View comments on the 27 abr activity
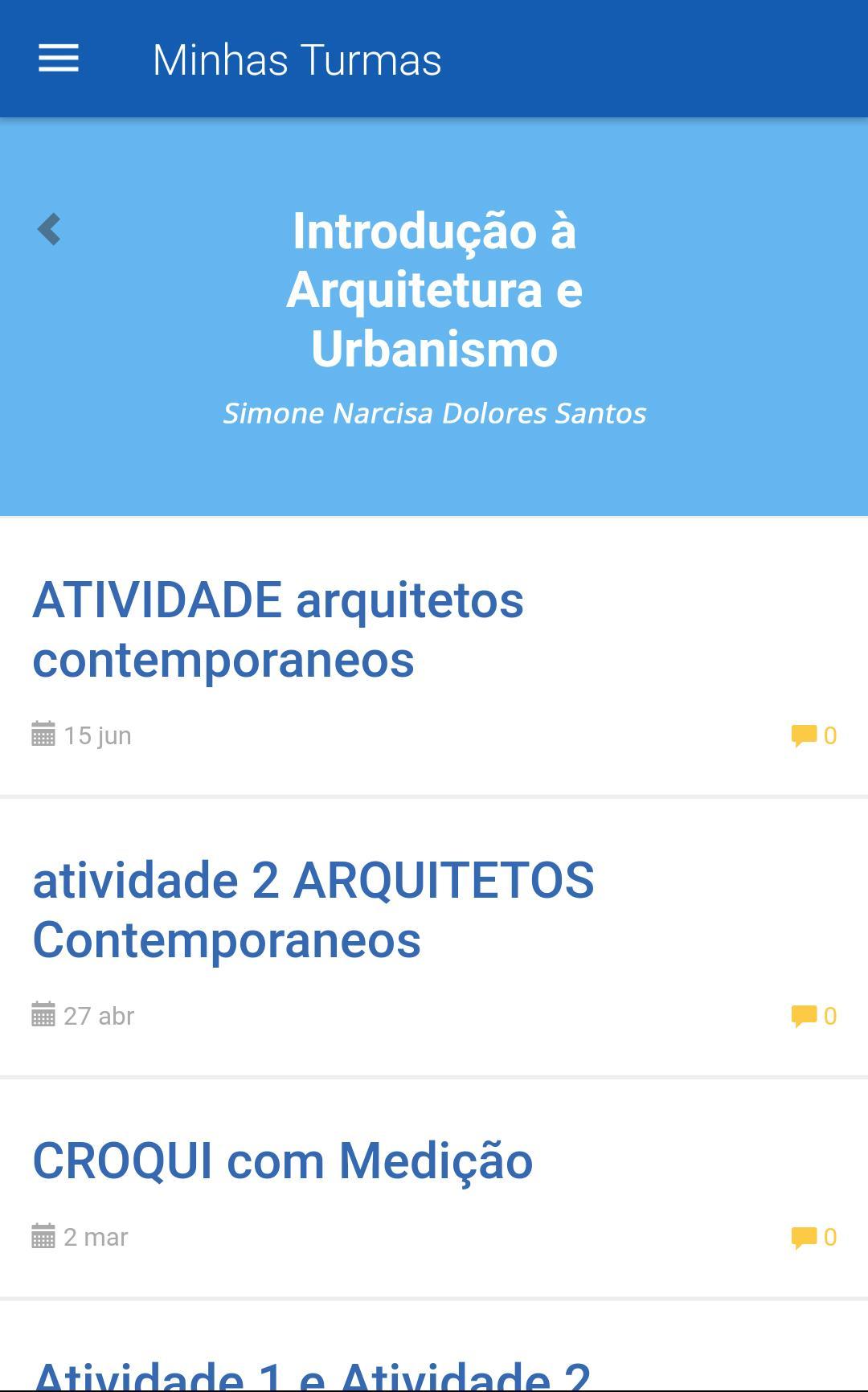Screen dimensions: 868x1392 [814, 1016]
